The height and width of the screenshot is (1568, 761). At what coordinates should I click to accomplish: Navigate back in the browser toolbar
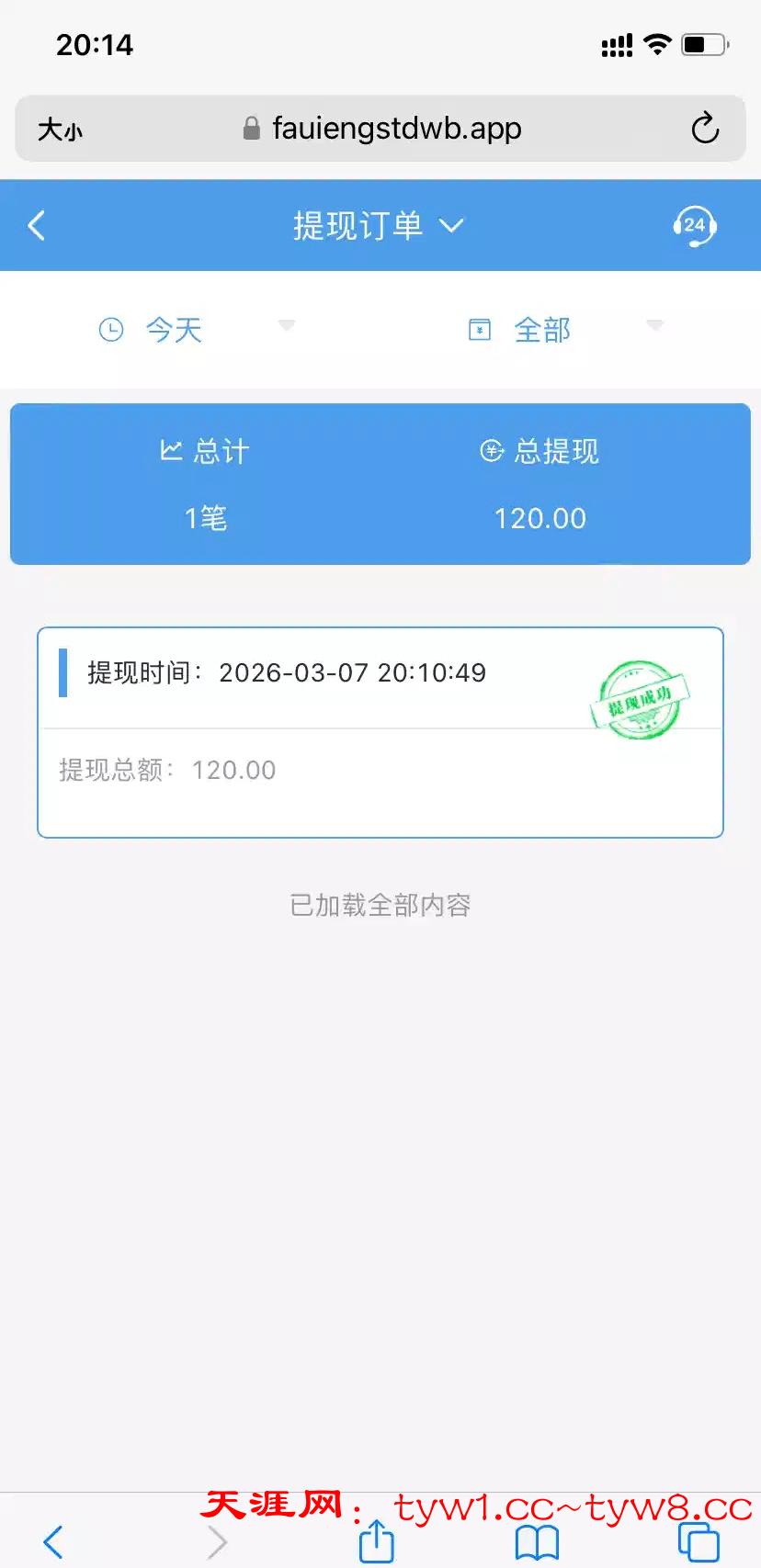pyautogui.click(x=53, y=1541)
